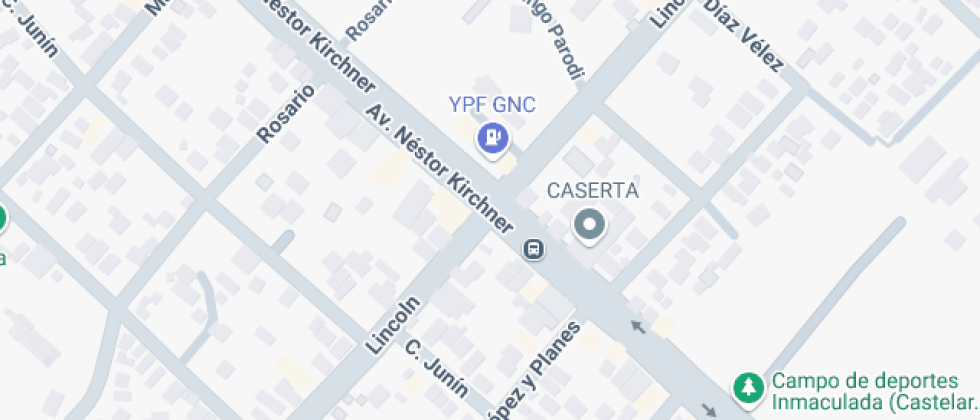
Task: Open the YPF GNC gas station marker
Action: pos(492,137)
